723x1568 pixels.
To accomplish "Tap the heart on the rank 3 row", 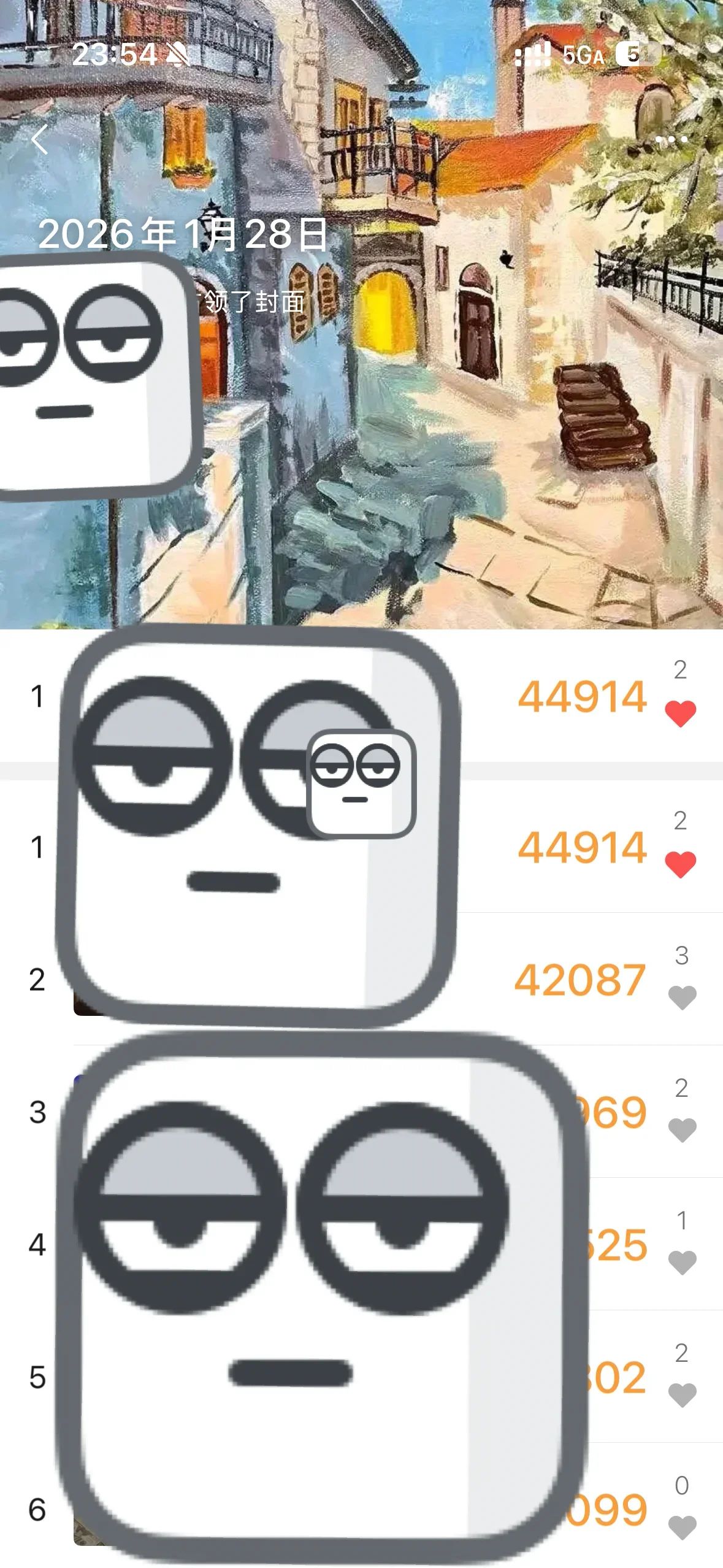I will point(681,1130).
